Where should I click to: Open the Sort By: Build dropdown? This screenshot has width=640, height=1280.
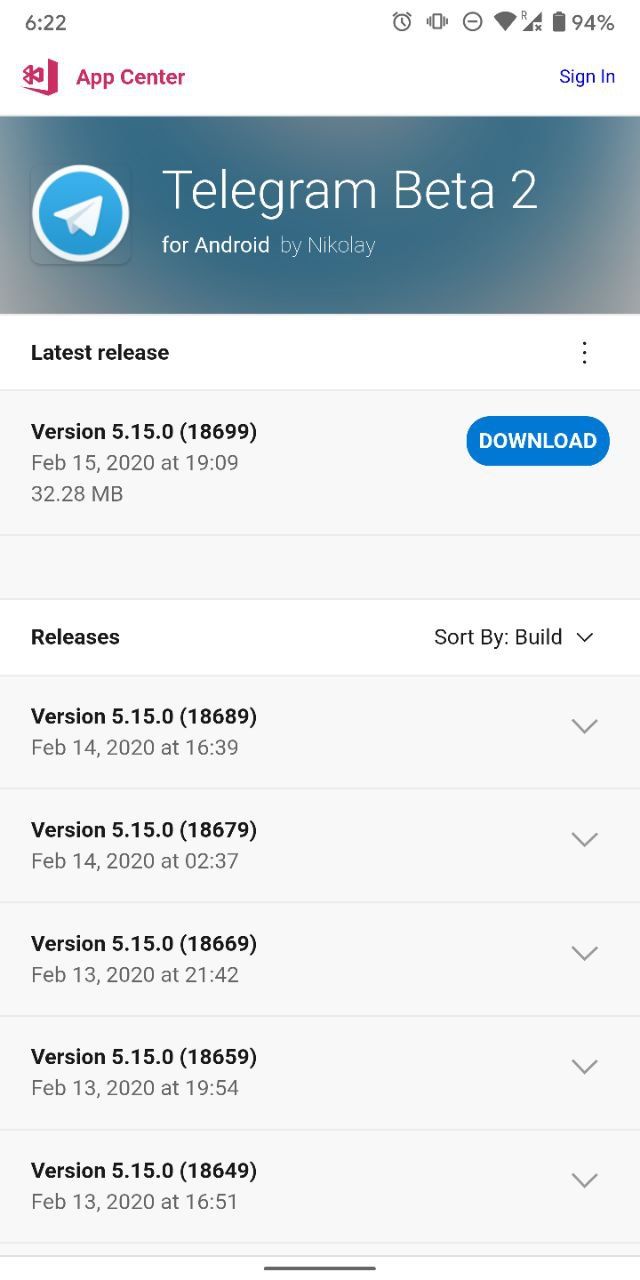(x=514, y=637)
